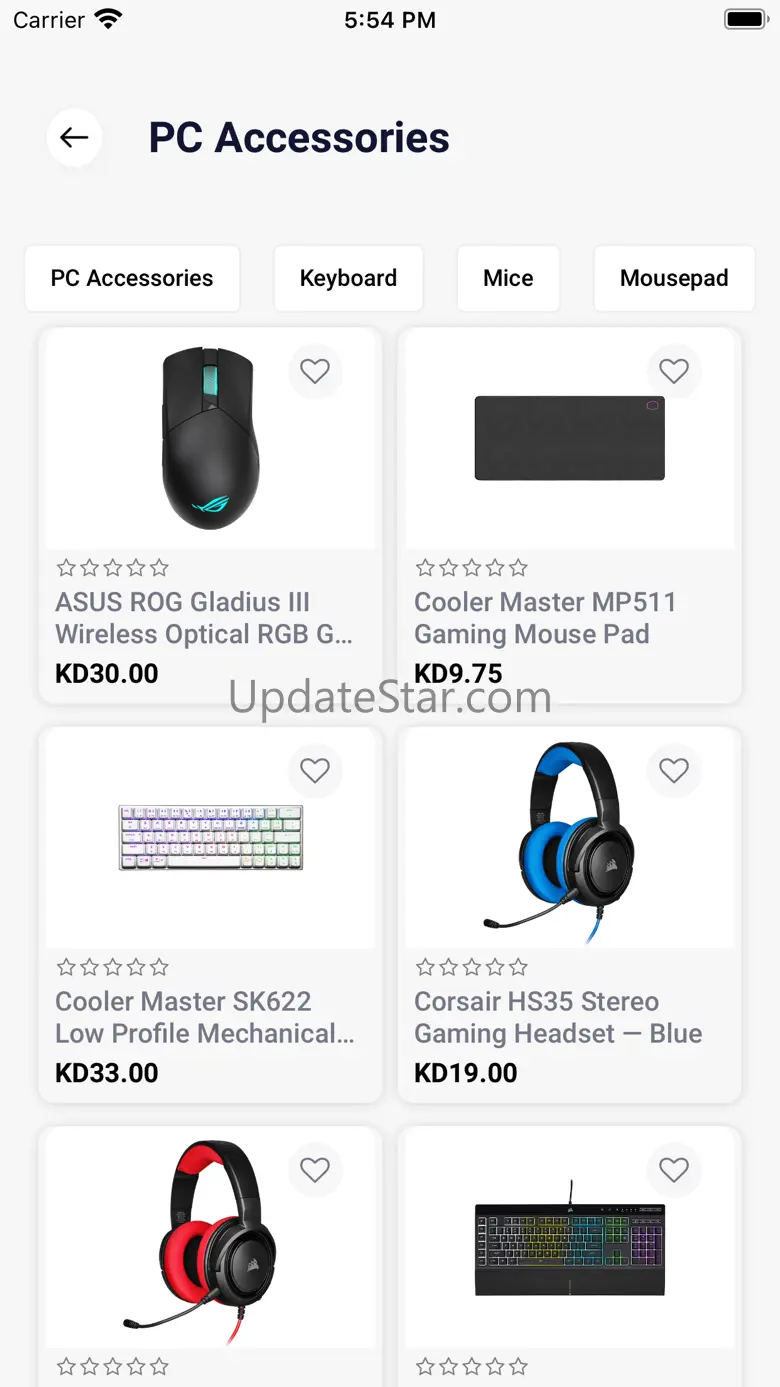Go back using the arrow button

[74, 138]
